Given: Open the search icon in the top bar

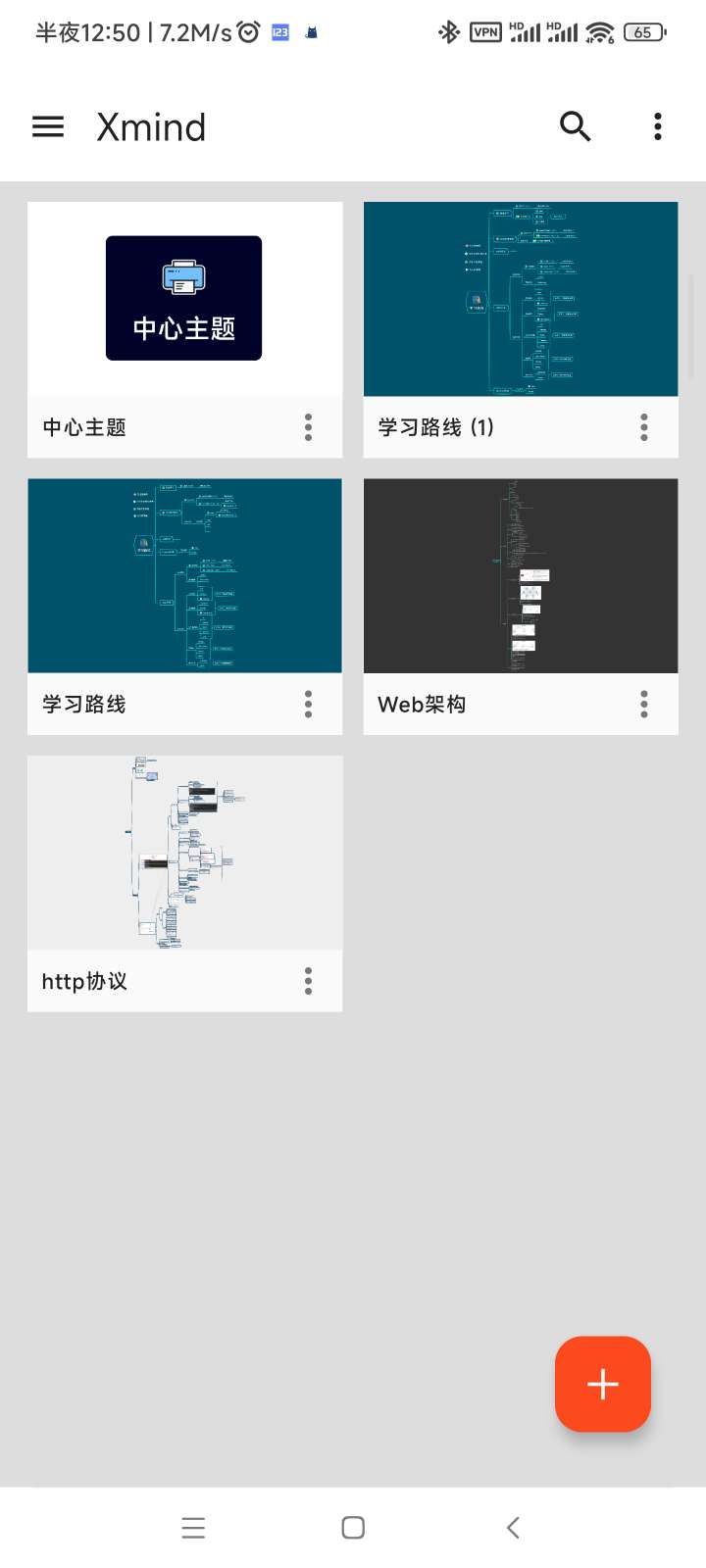Looking at the screenshot, I should [x=576, y=126].
